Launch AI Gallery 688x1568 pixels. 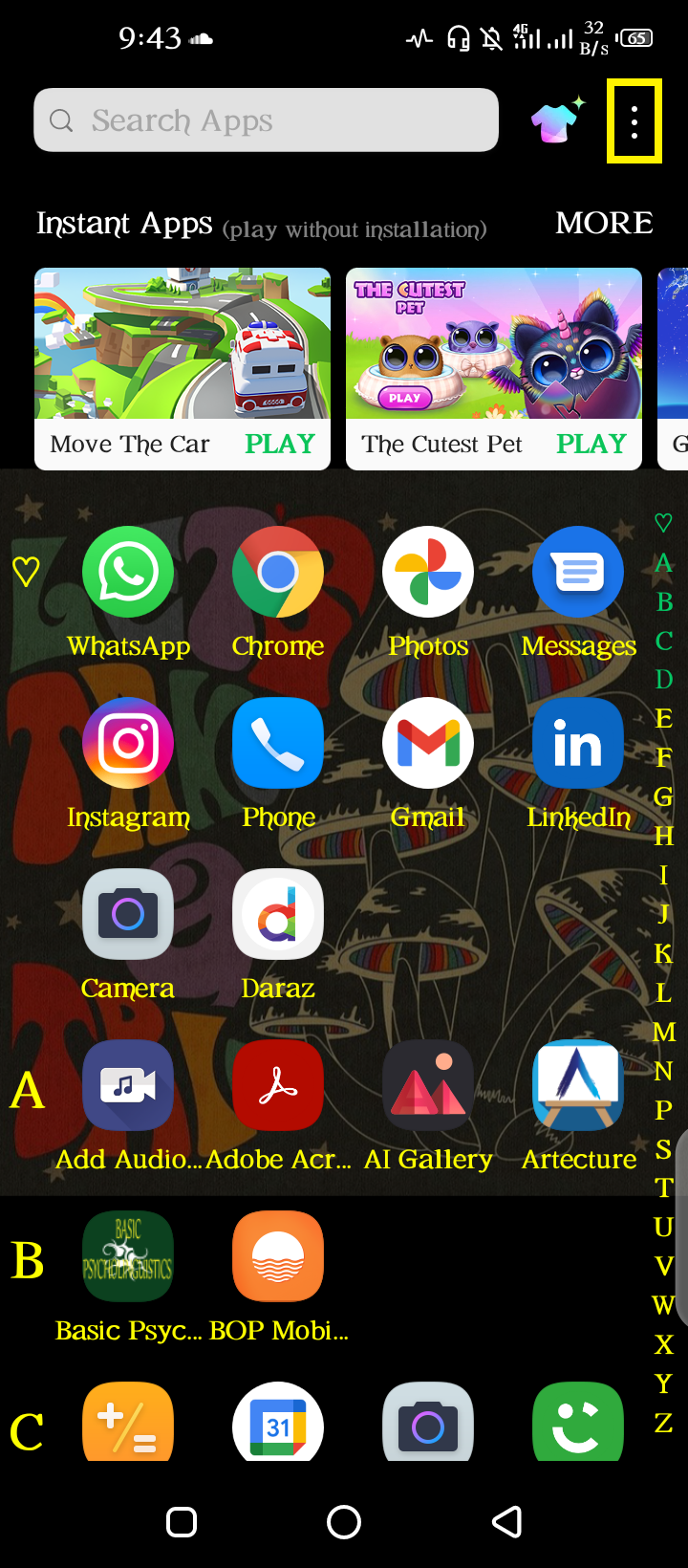(428, 1106)
